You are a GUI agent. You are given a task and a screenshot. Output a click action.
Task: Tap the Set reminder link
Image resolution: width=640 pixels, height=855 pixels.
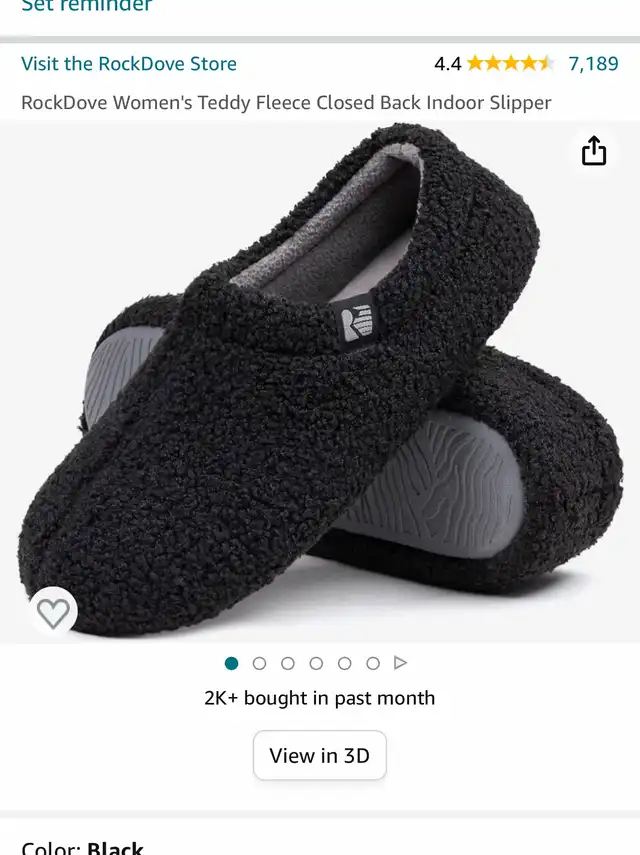tap(86, 6)
